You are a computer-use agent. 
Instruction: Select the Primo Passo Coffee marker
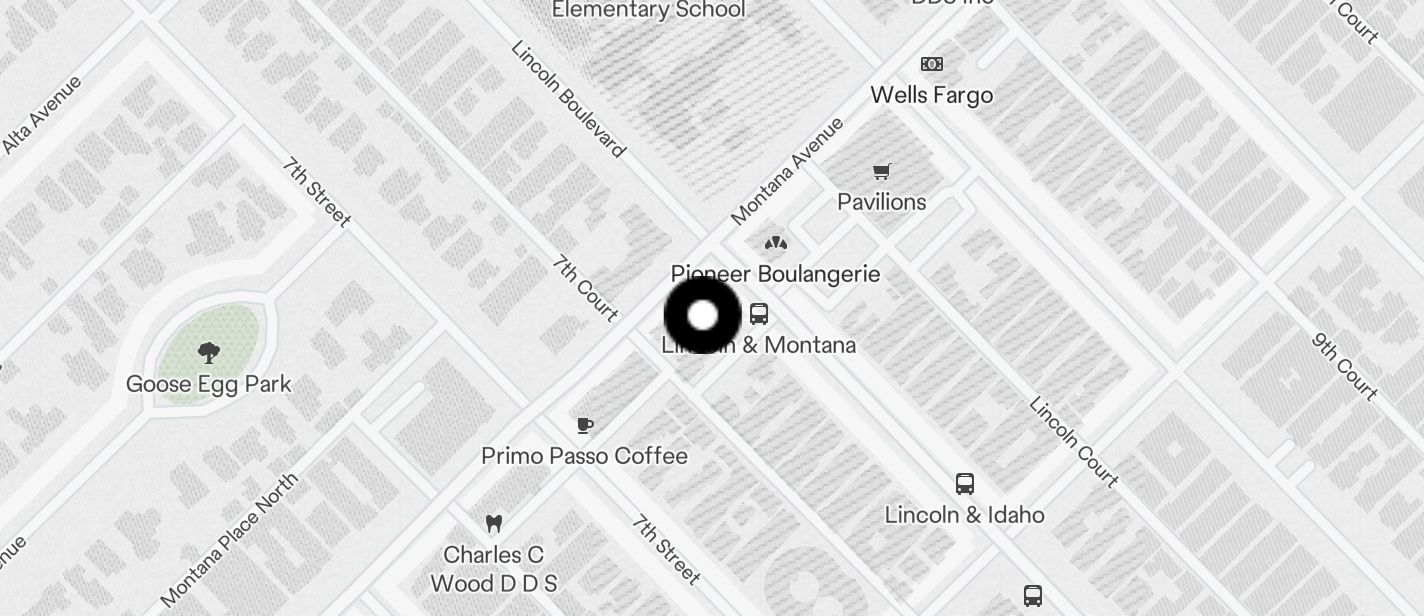(x=585, y=426)
